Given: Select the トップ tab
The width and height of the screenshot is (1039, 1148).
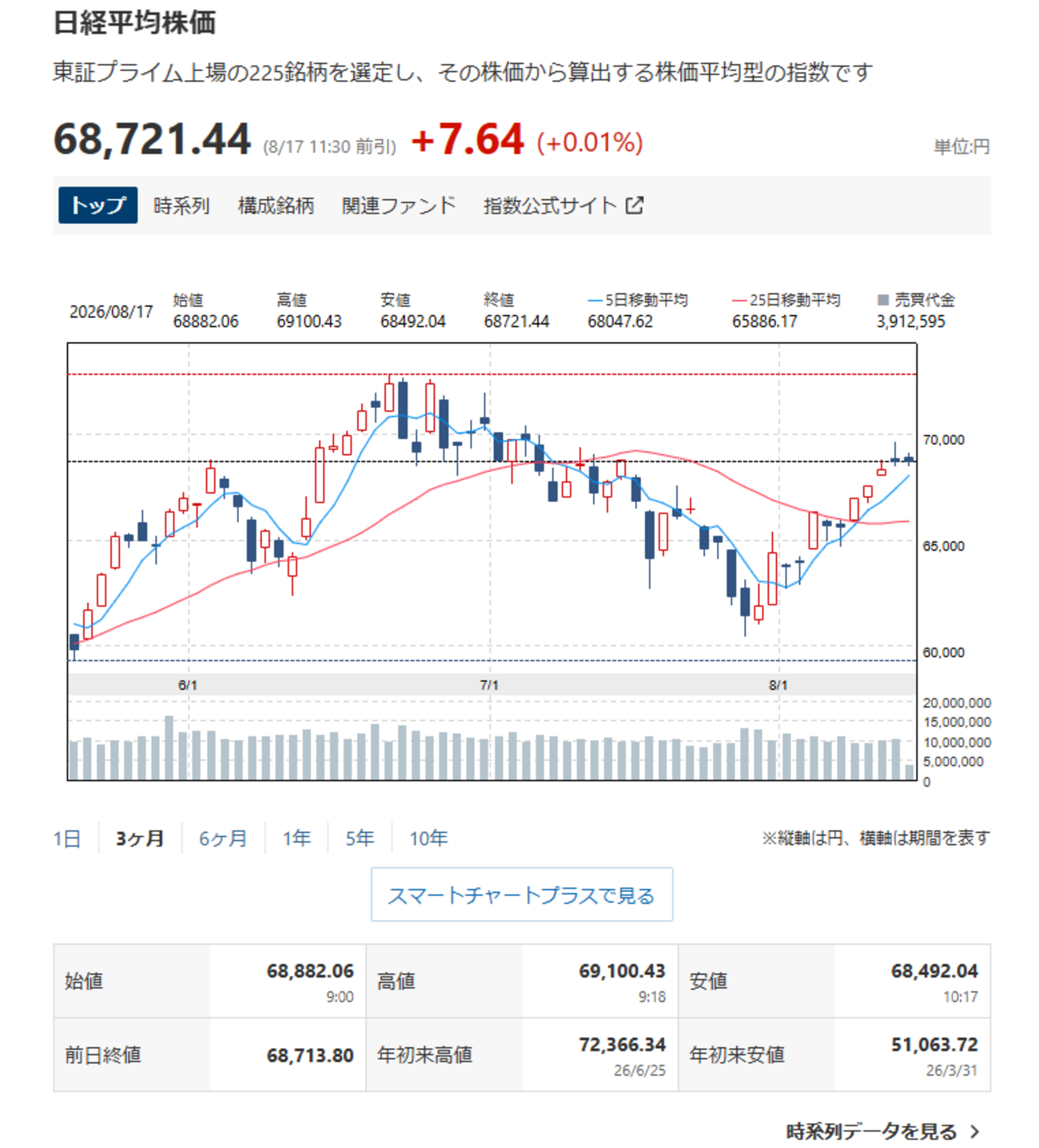Looking at the screenshot, I should coord(98,205).
